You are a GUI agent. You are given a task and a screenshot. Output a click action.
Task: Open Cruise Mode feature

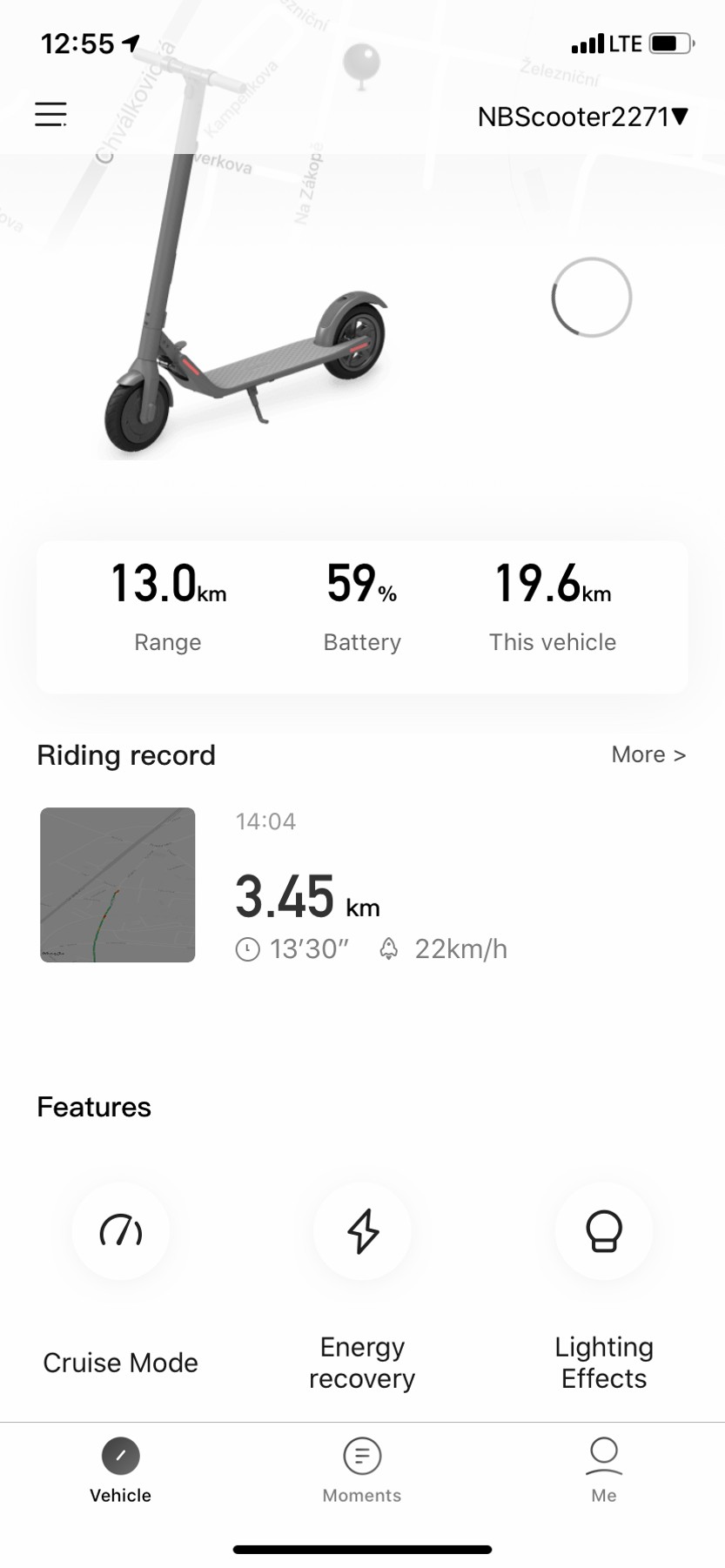pos(121,1230)
